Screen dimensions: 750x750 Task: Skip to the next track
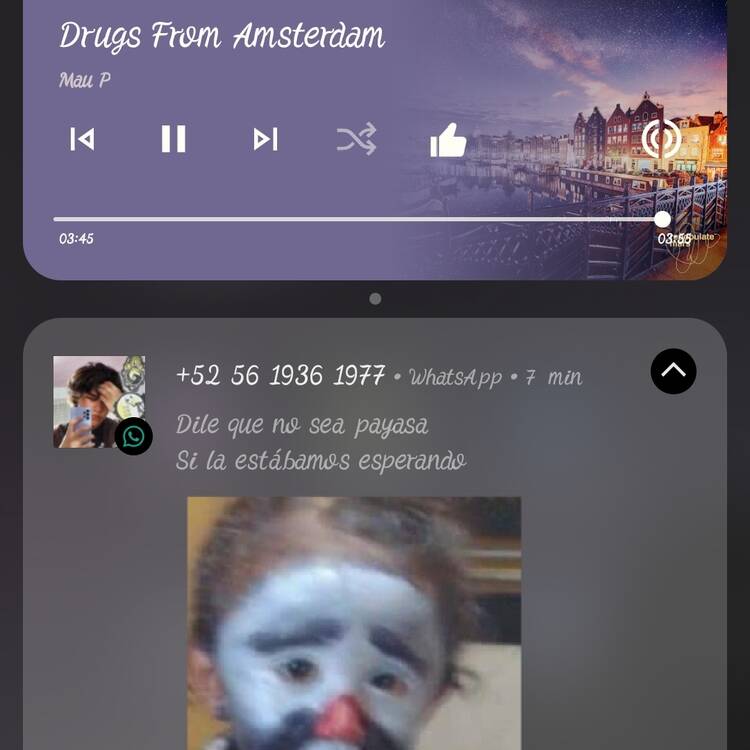click(x=265, y=139)
